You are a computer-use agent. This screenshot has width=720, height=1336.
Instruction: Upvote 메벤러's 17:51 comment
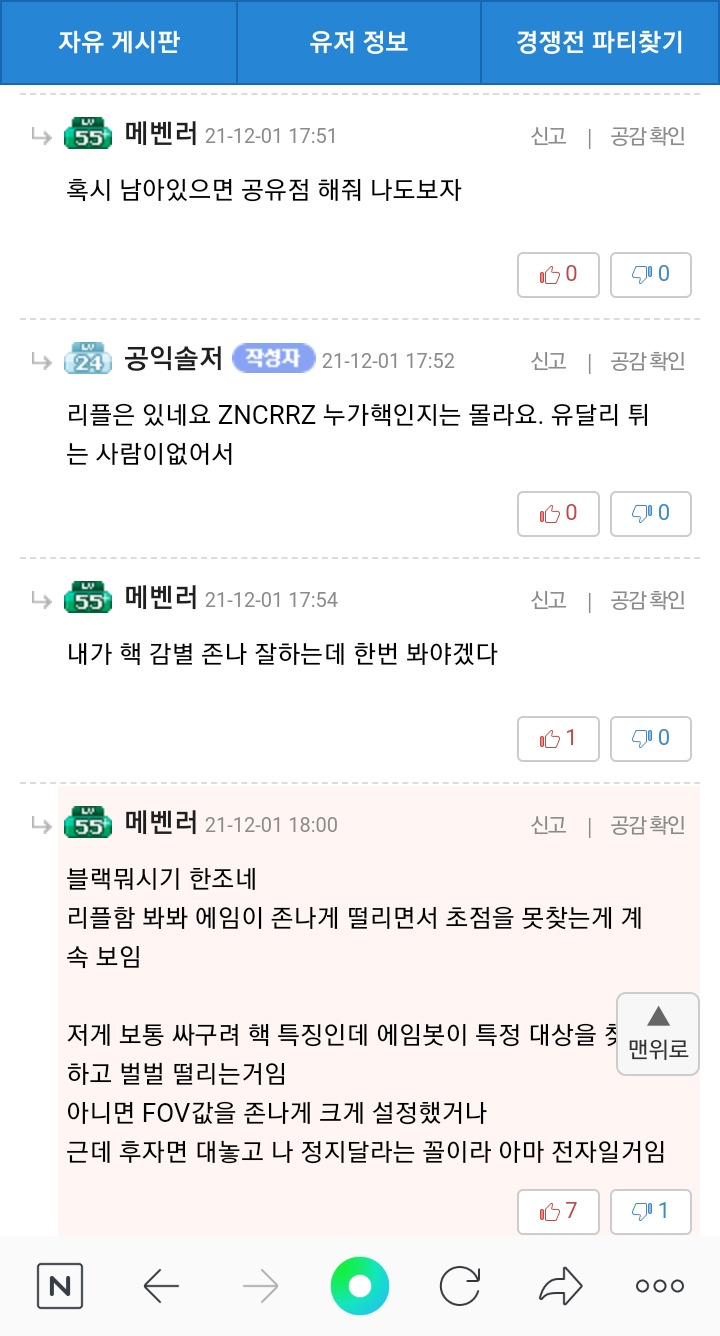(558, 275)
